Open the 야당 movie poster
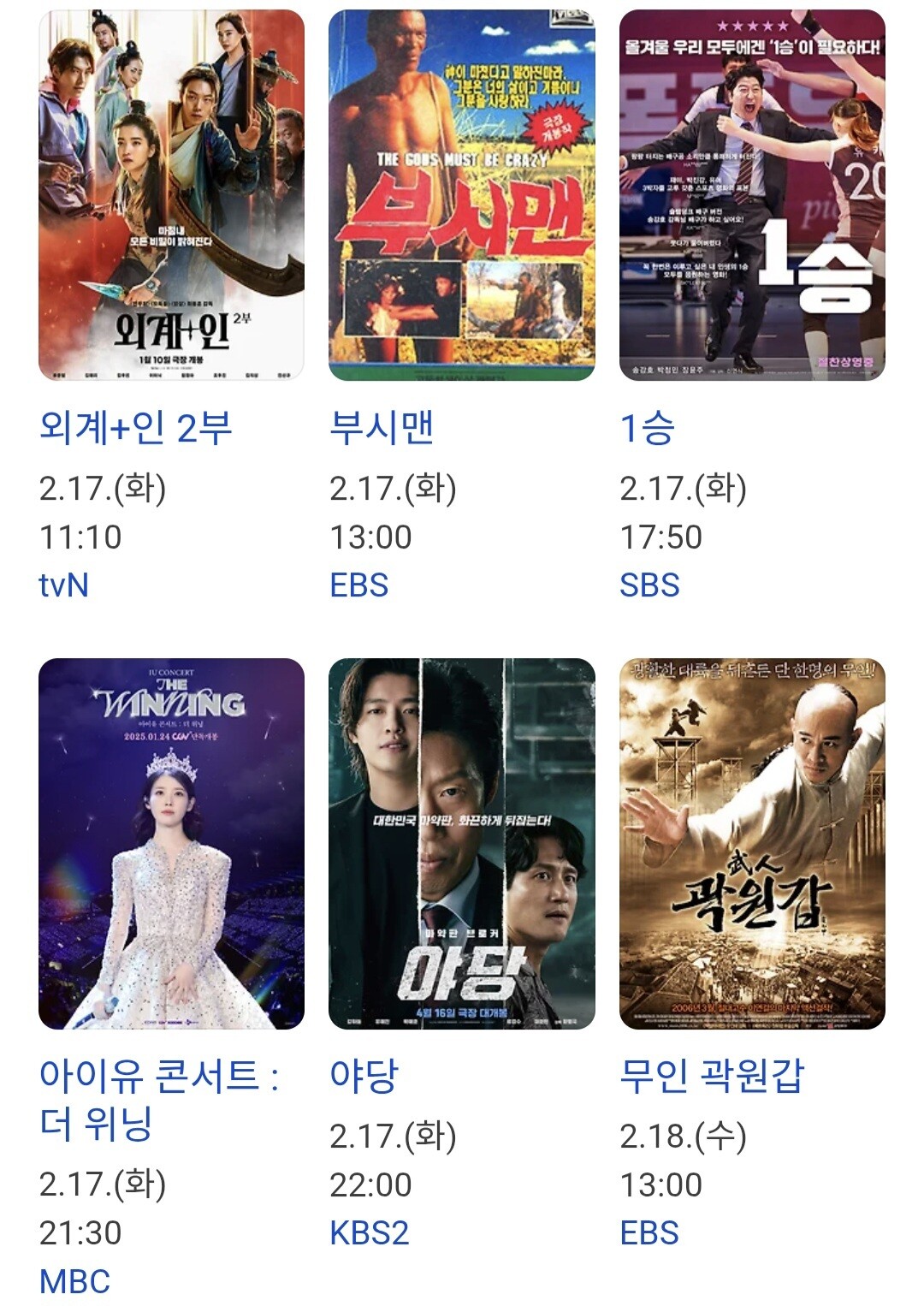The height and width of the screenshot is (1306, 924). click(461, 843)
